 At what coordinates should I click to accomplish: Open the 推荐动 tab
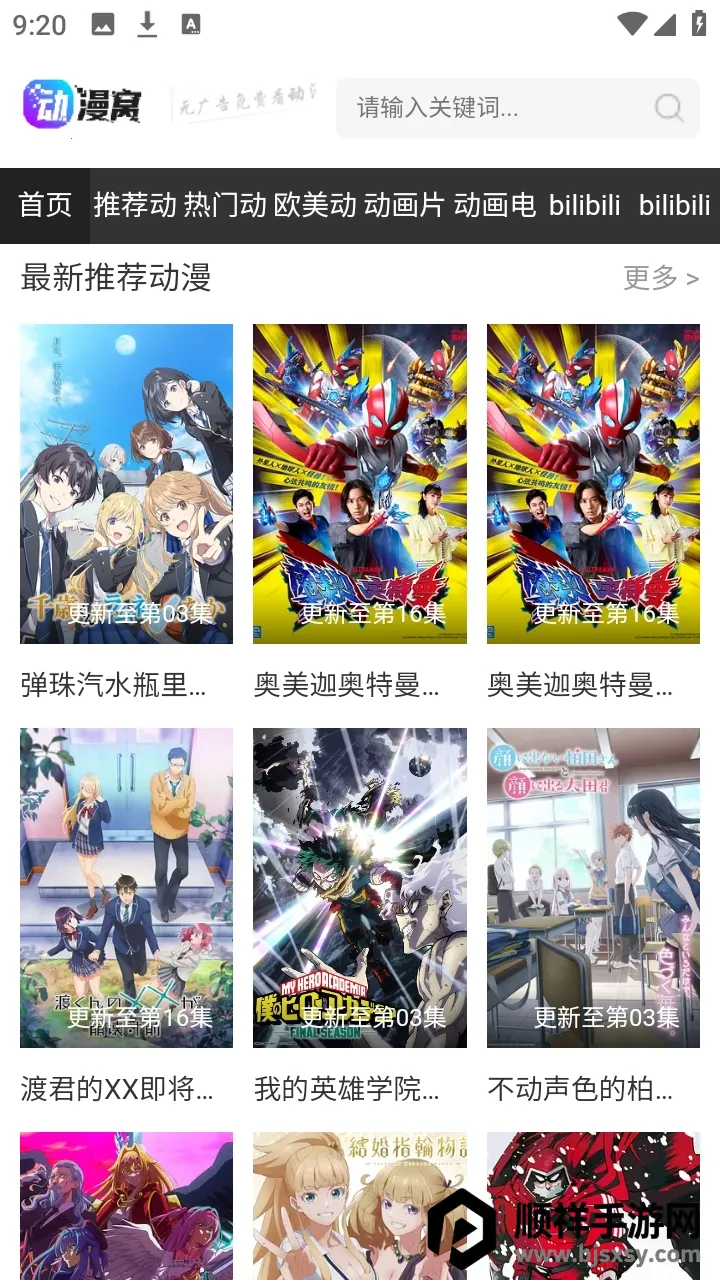click(x=134, y=205)
